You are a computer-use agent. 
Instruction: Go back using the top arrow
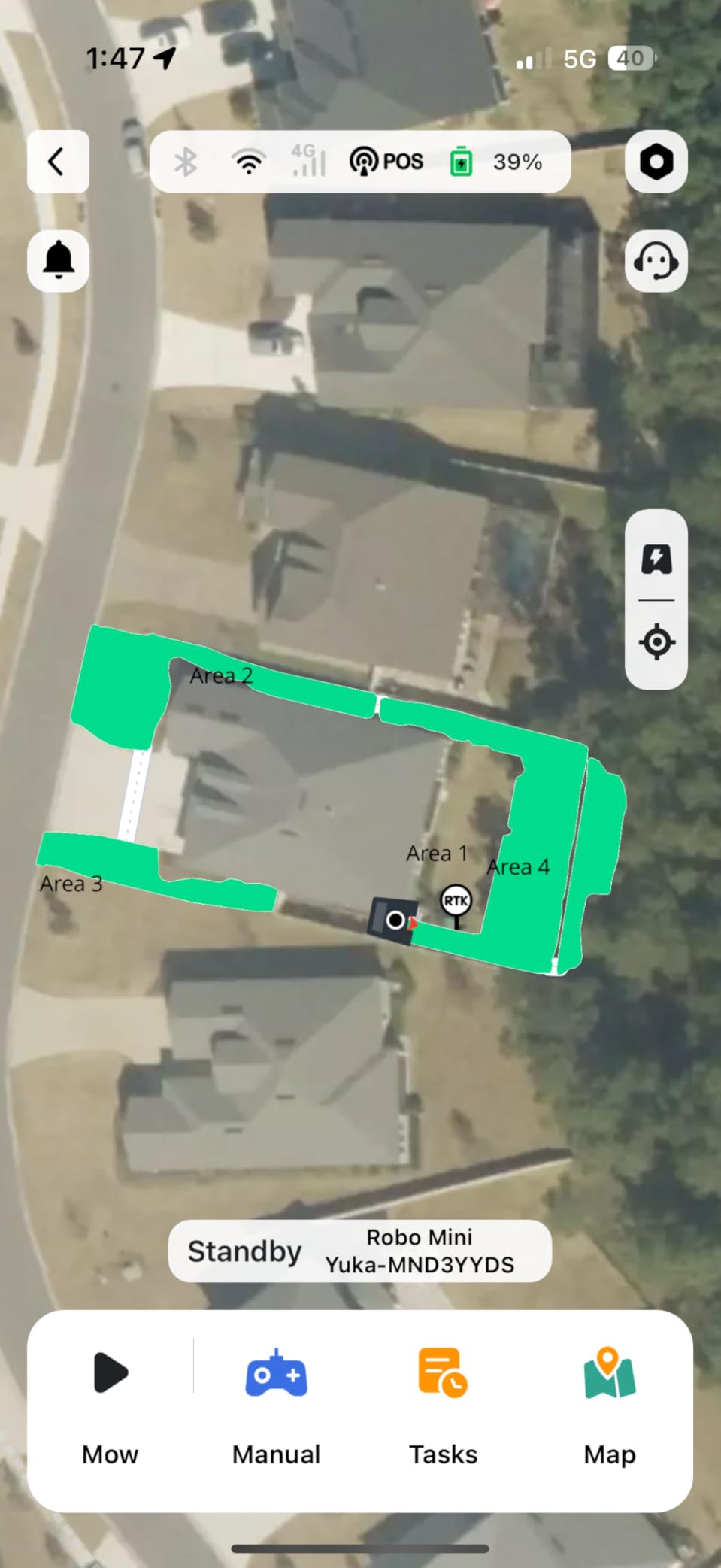pos(58,161)
